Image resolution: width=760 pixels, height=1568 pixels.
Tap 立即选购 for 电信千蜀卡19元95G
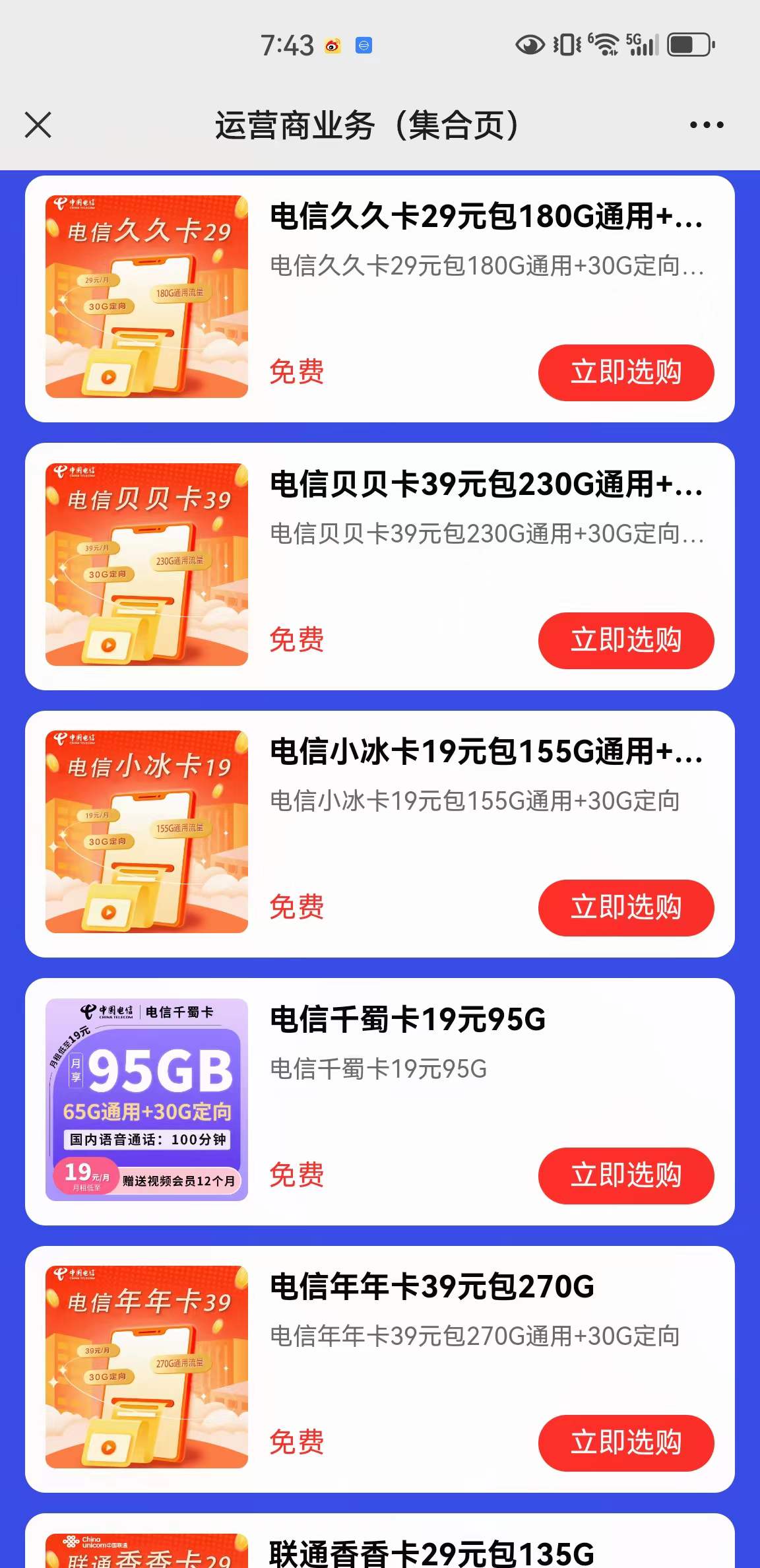626,1175
